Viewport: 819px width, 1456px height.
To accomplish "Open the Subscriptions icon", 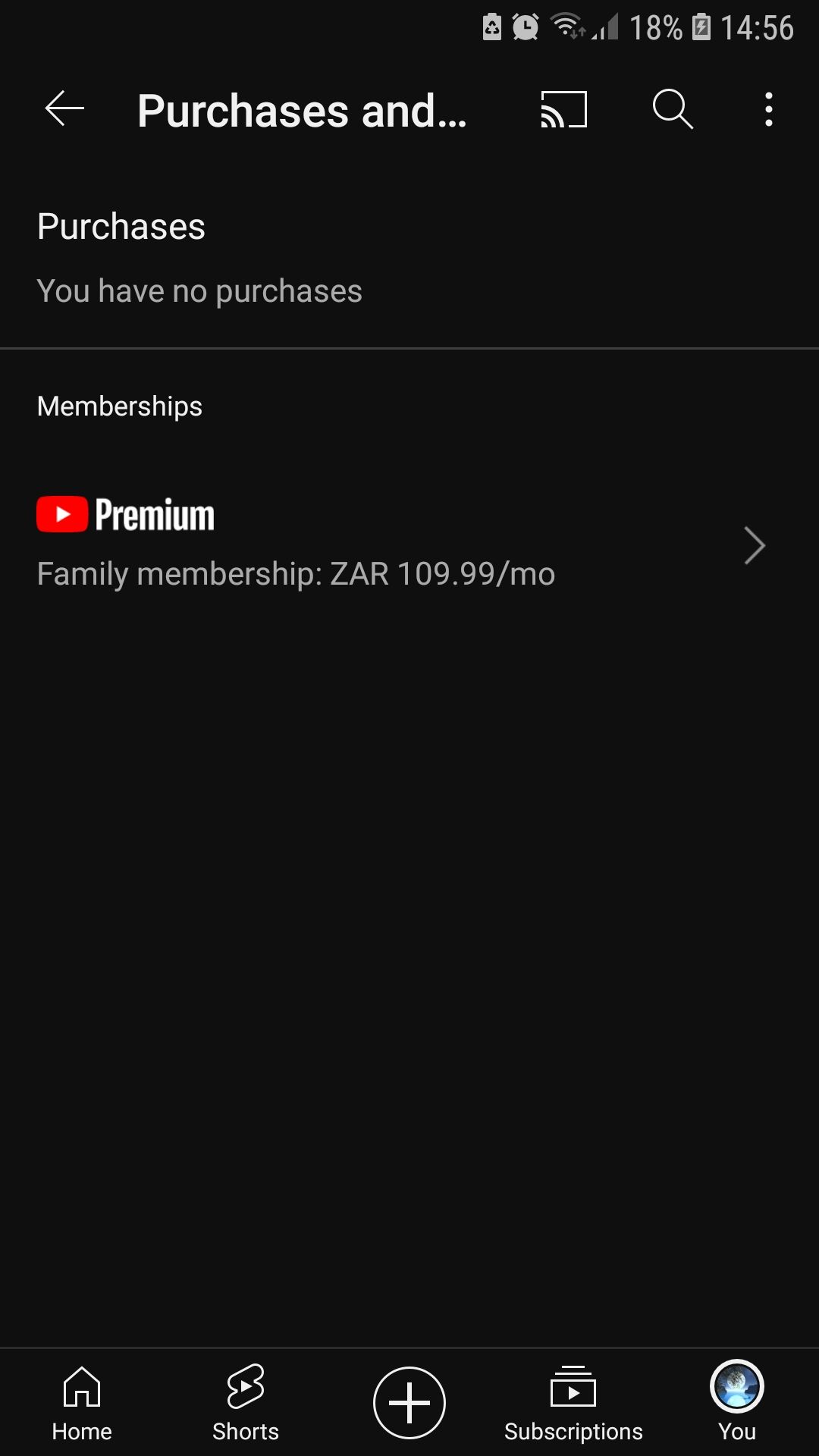I will click(573, 1401).
